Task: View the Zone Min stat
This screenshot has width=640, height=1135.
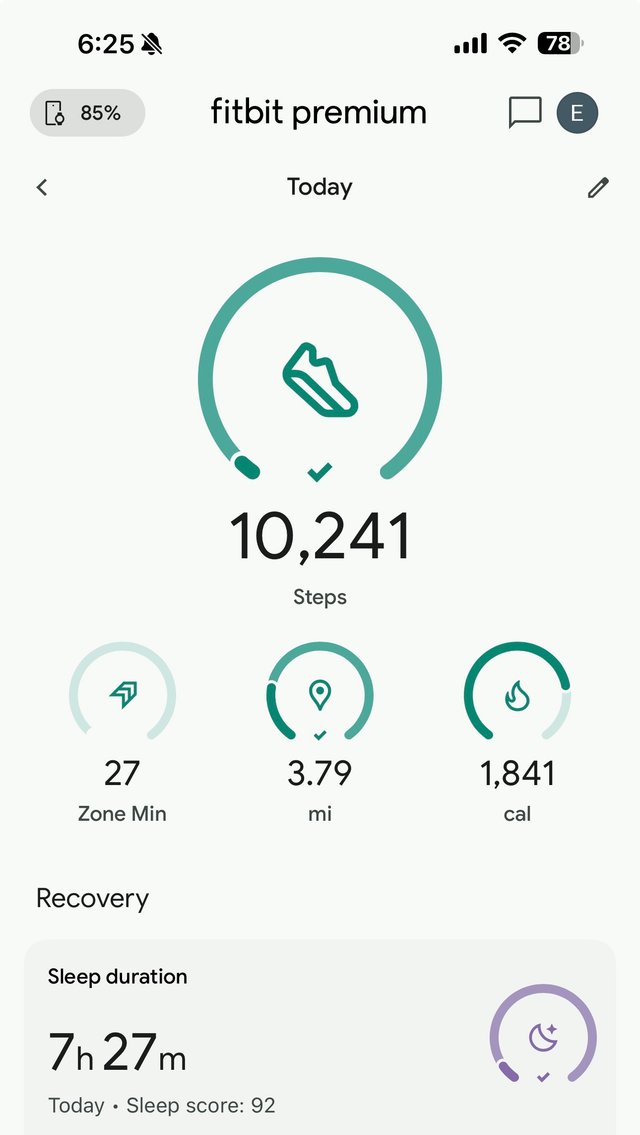Action: [x=122, y=735]
